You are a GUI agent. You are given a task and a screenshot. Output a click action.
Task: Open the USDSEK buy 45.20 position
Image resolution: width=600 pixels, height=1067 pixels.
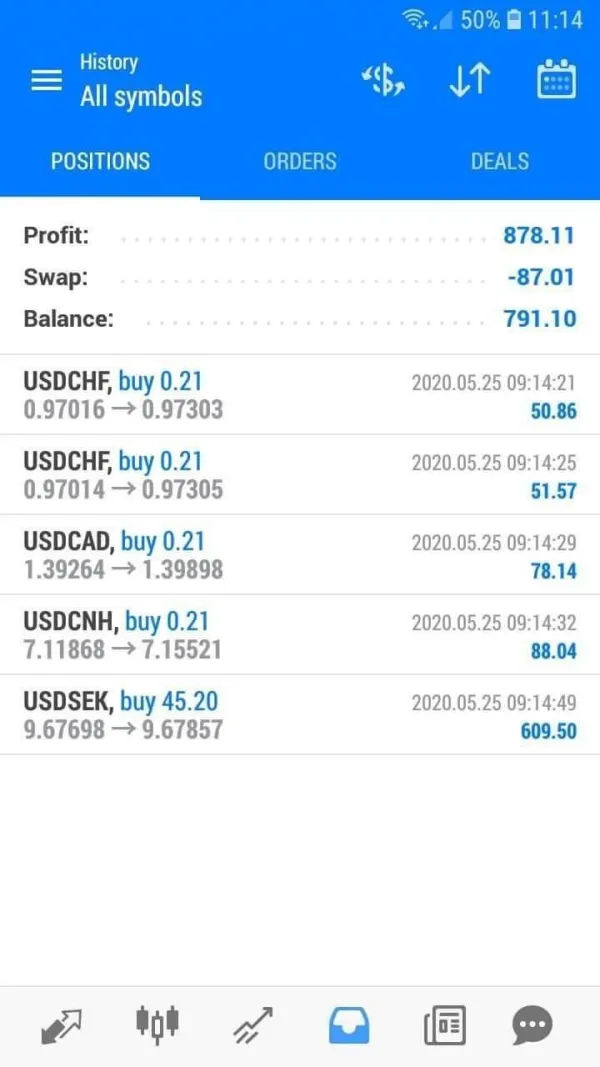point(300,715)
